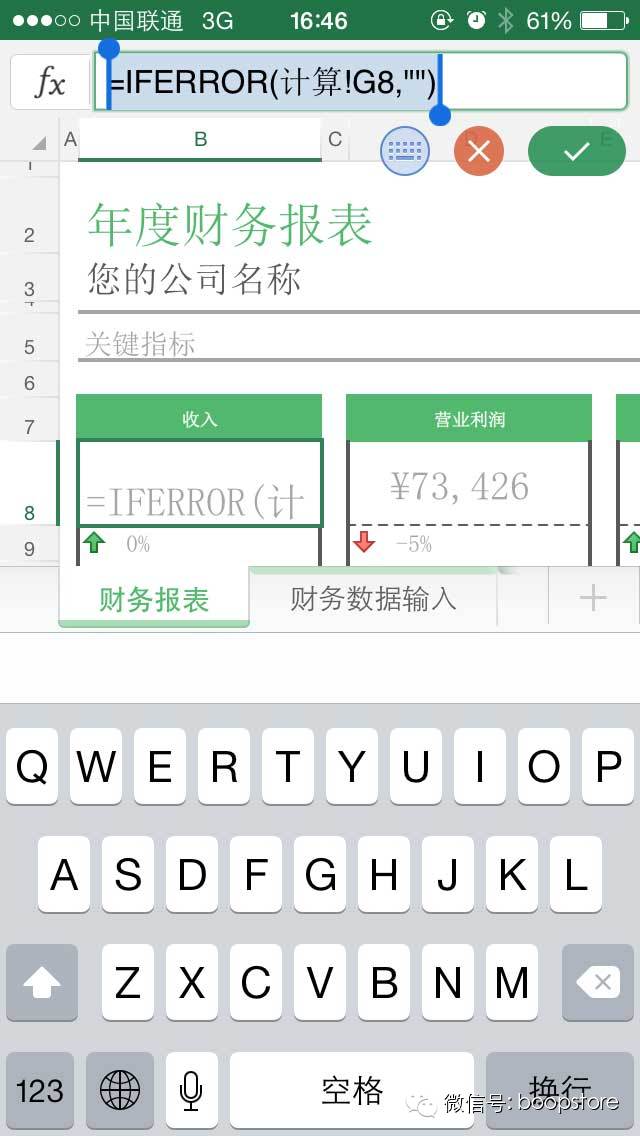Edit the IFERROR formula field
Viewport: 640px width, 1136px height.
300,82
